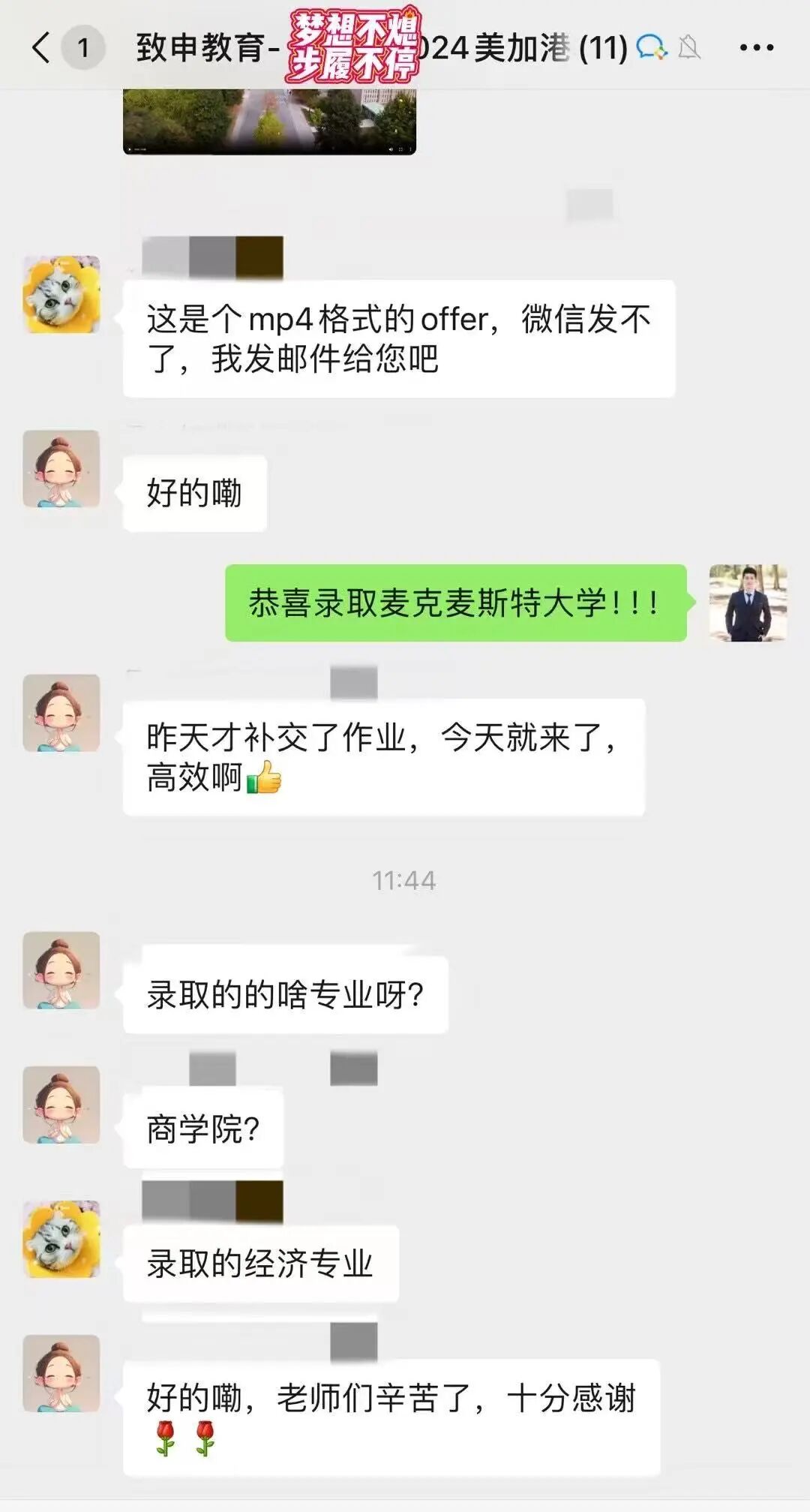
Task: View profile of the 昨天才补交了作业 sender
Action: point(61,713)
